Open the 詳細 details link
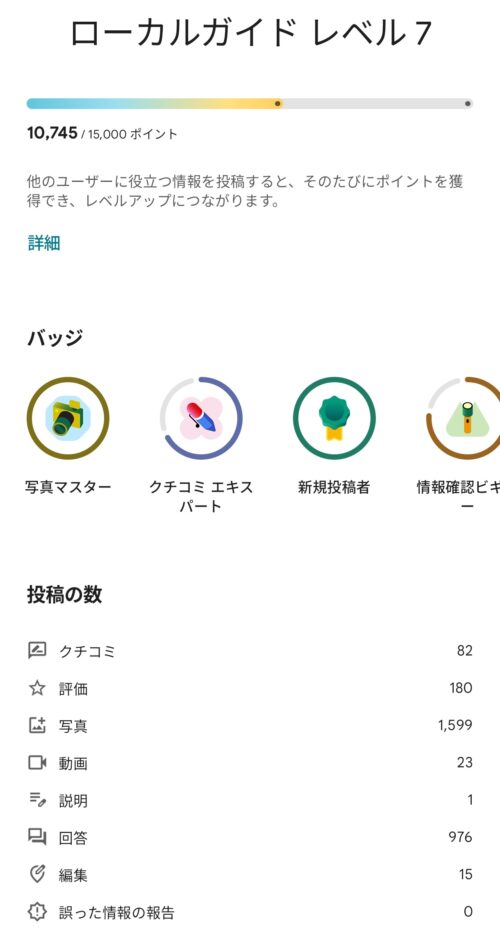The width and height of the screenshot is (500, 930). click(x=44, y=243)
